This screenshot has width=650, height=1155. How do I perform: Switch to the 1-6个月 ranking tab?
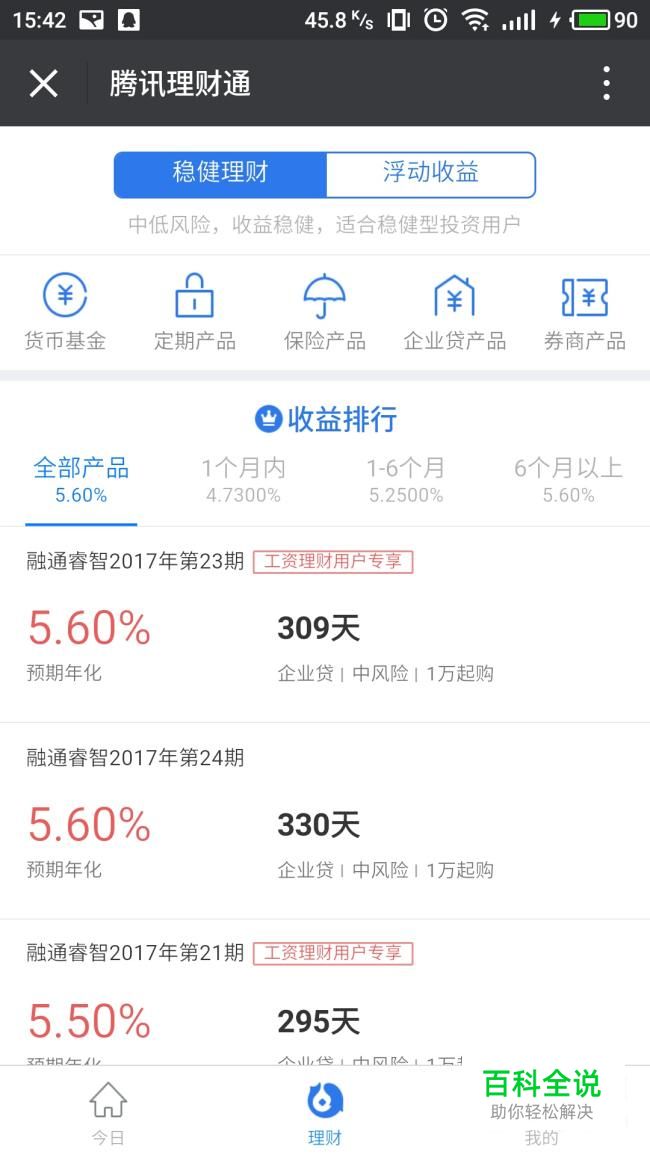pyautogui.click(x=406, y=480)
